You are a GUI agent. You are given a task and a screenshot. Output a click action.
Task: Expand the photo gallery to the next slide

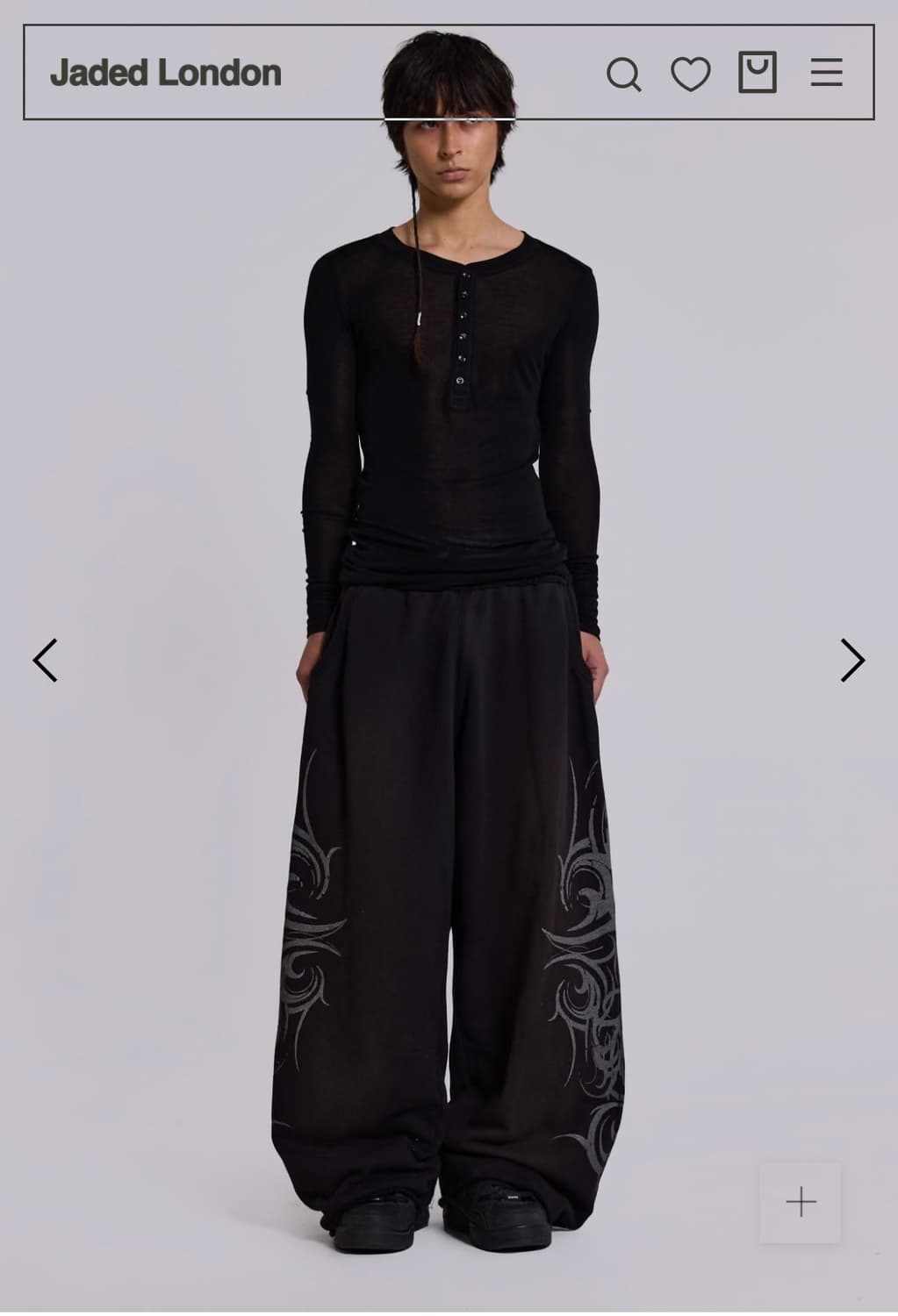850,660
